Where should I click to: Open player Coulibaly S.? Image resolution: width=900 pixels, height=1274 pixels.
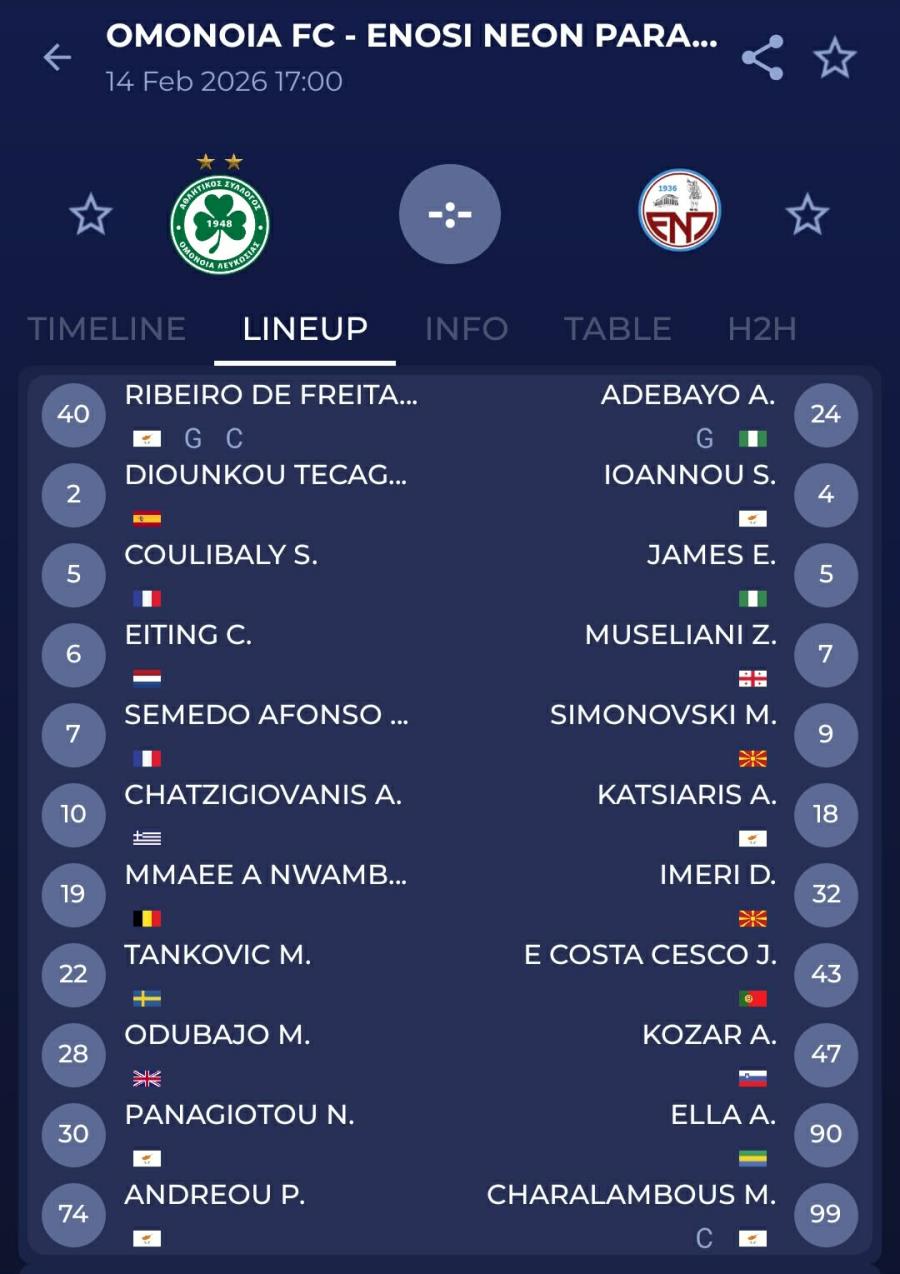(x=221, y=555)
